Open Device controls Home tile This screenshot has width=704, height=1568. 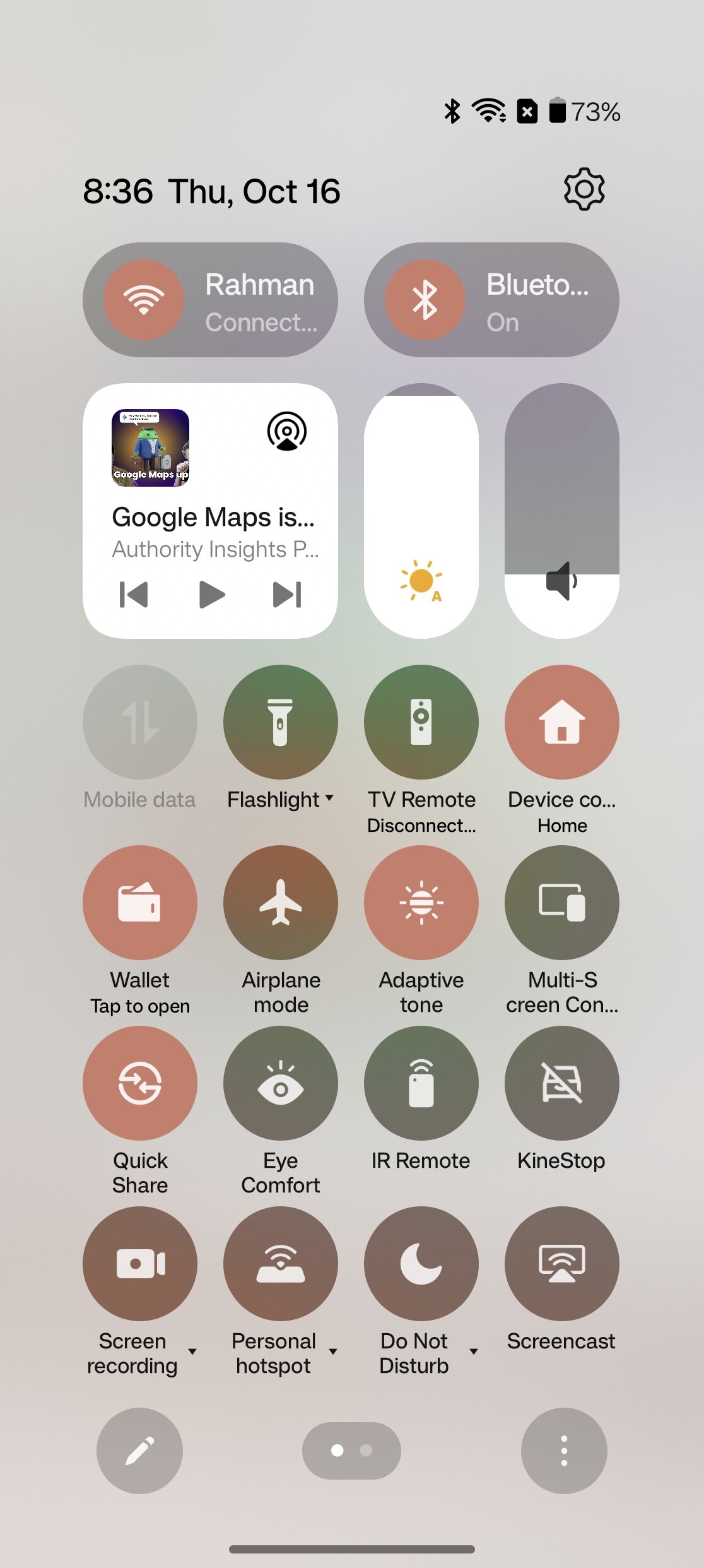(561, 722)
